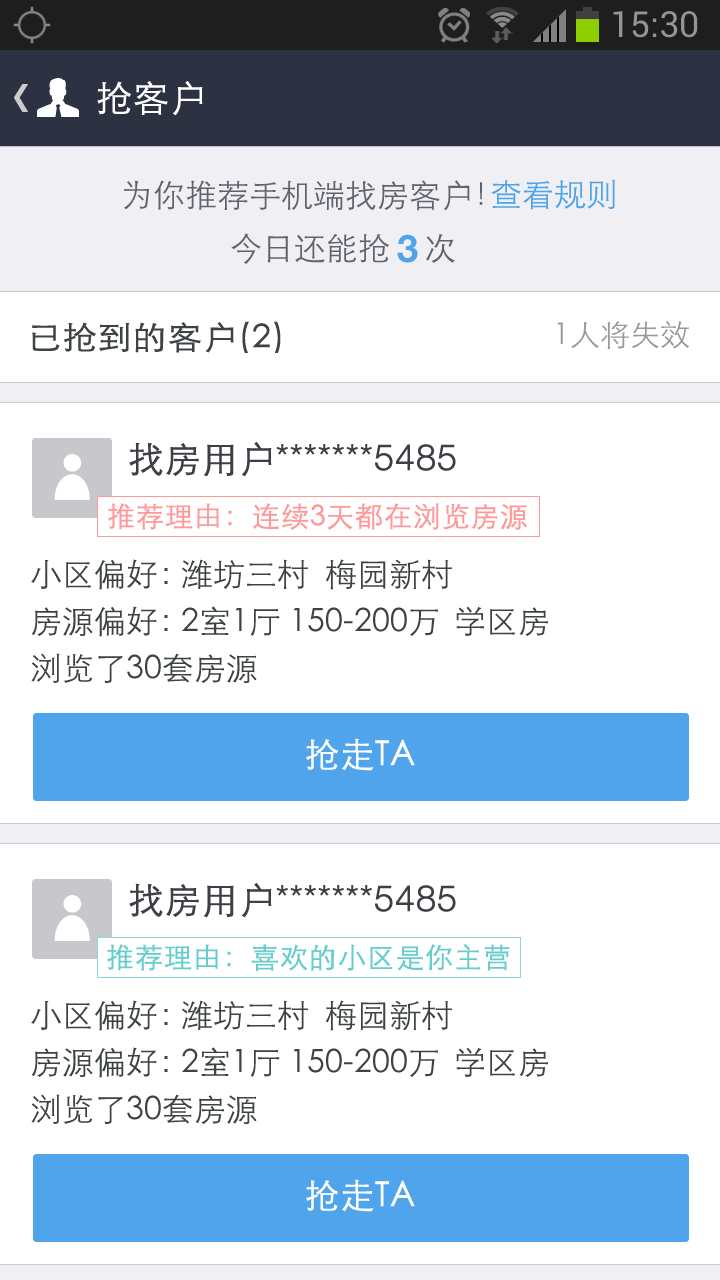Go back using the header back arrow

[22, 98]
